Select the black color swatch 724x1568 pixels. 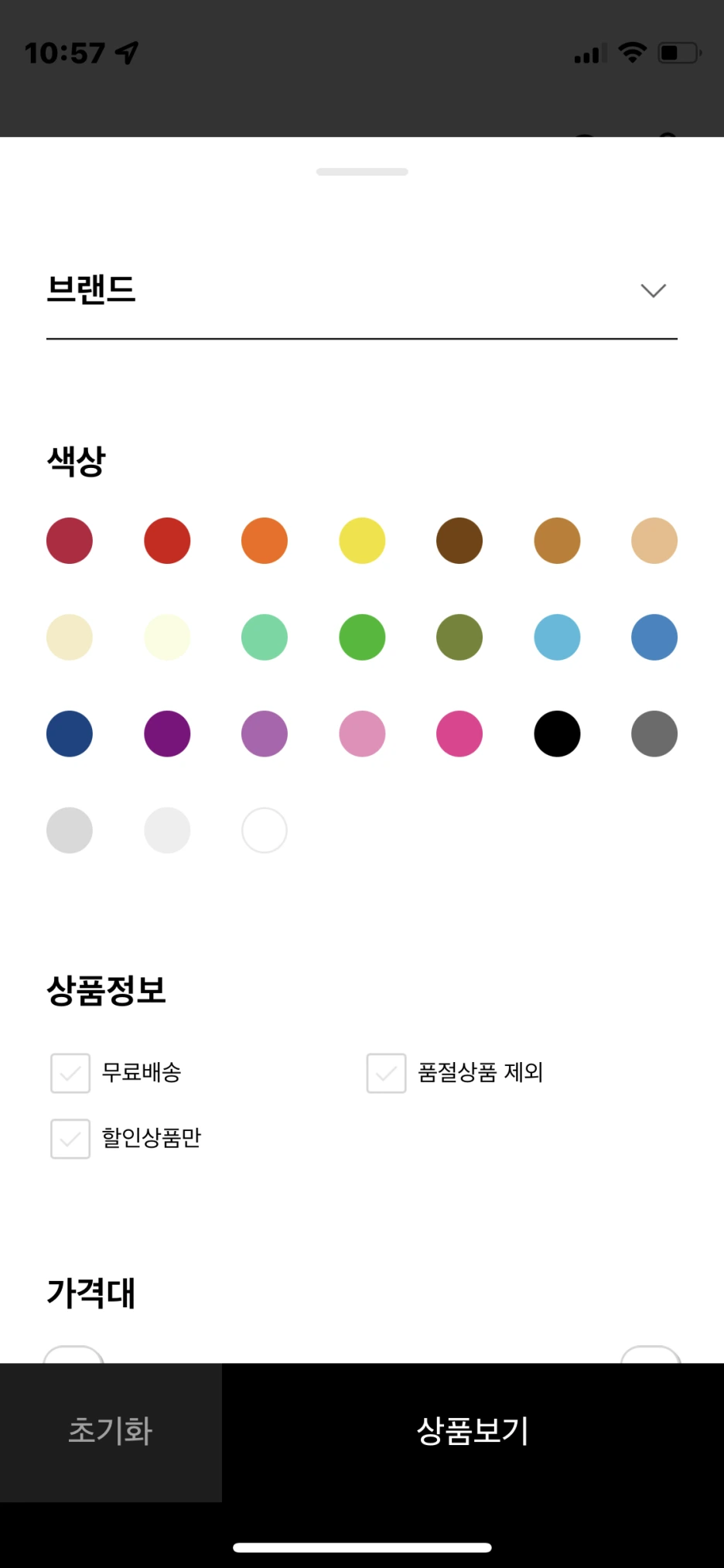pyautogui.click(x=556, y=733)
